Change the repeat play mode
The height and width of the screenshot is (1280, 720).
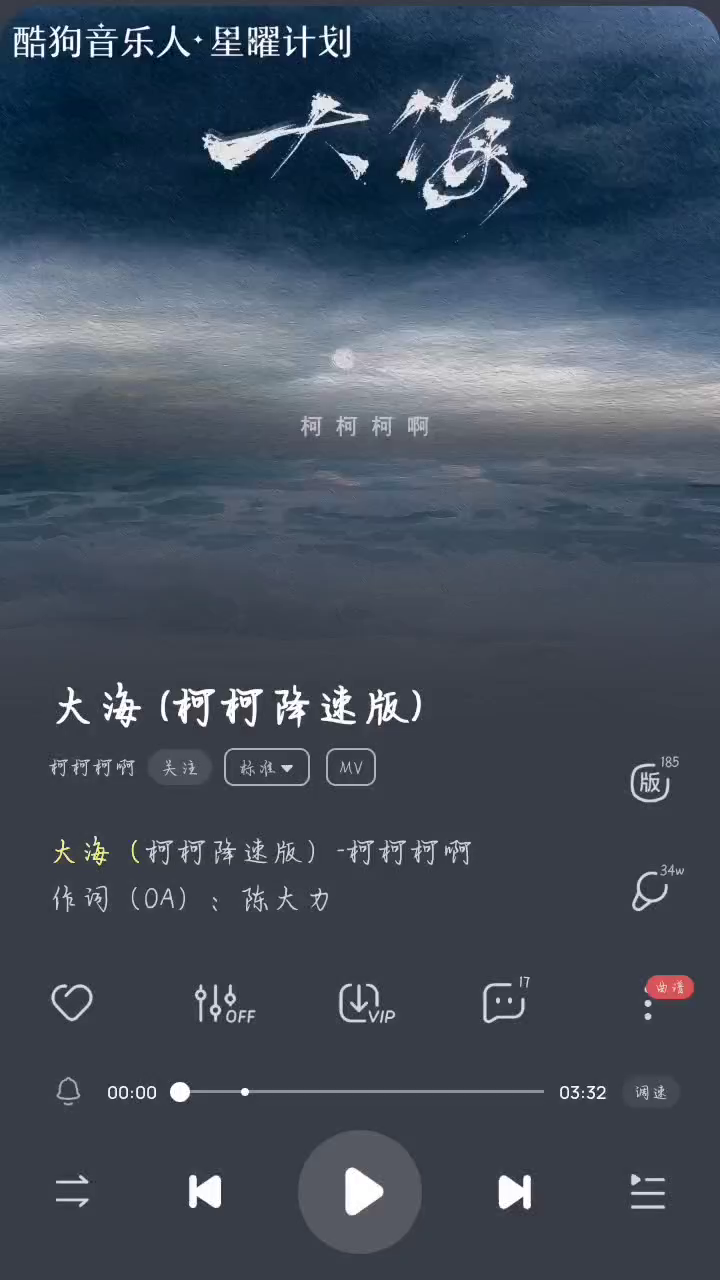(x=72, y=1191)
